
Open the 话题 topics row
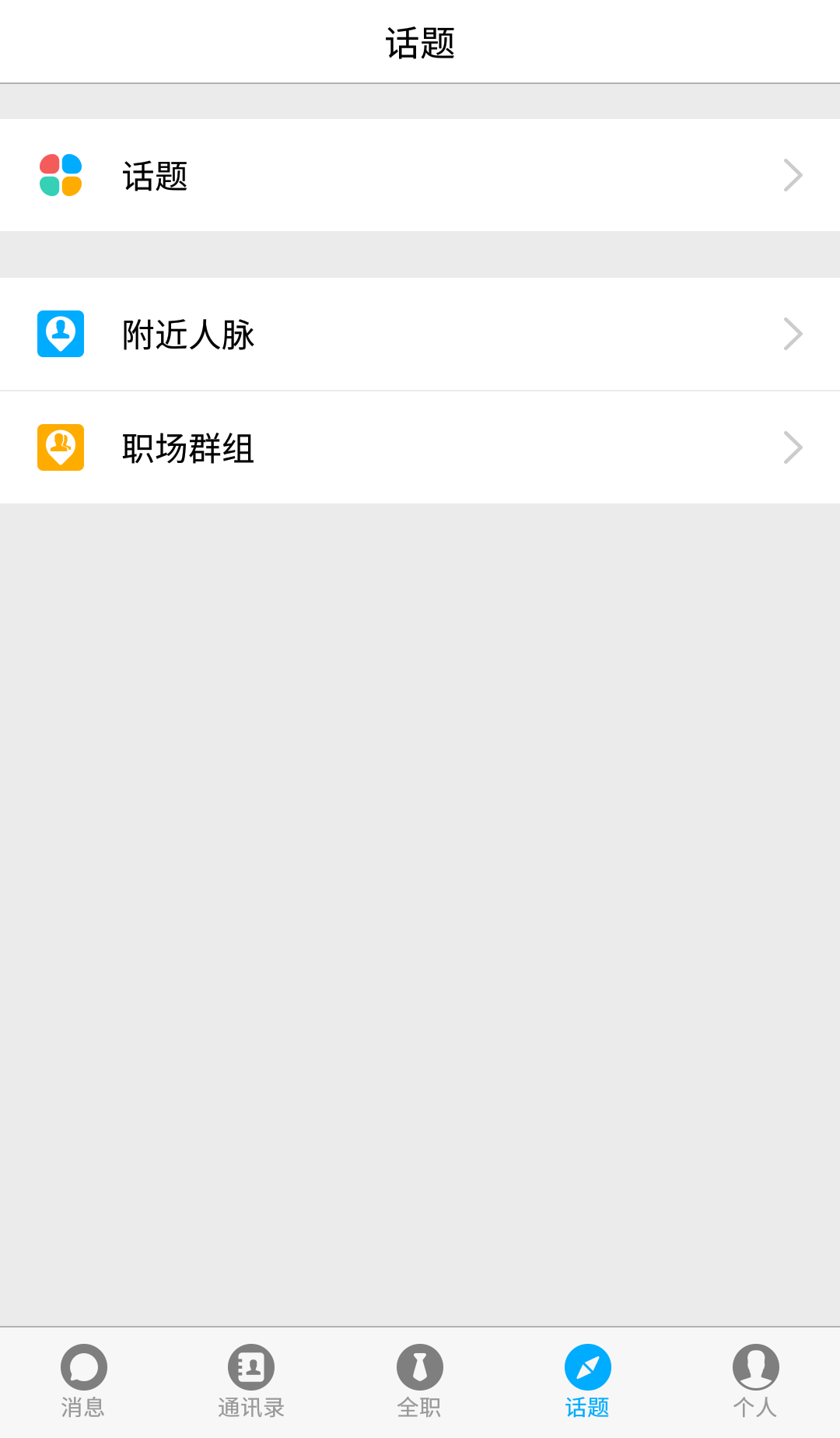coord(420,176)
